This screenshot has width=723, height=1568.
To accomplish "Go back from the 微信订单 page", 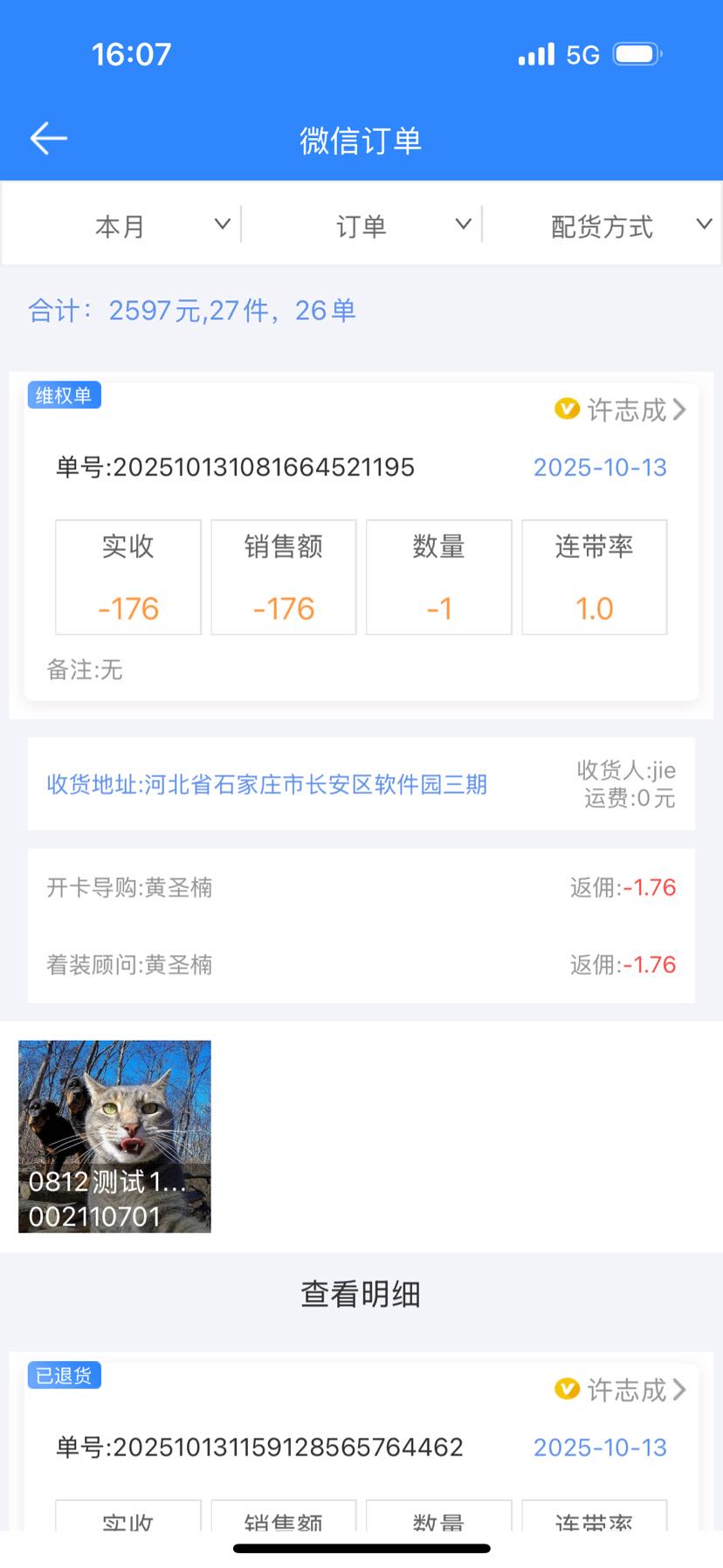I will pos(48,139).
